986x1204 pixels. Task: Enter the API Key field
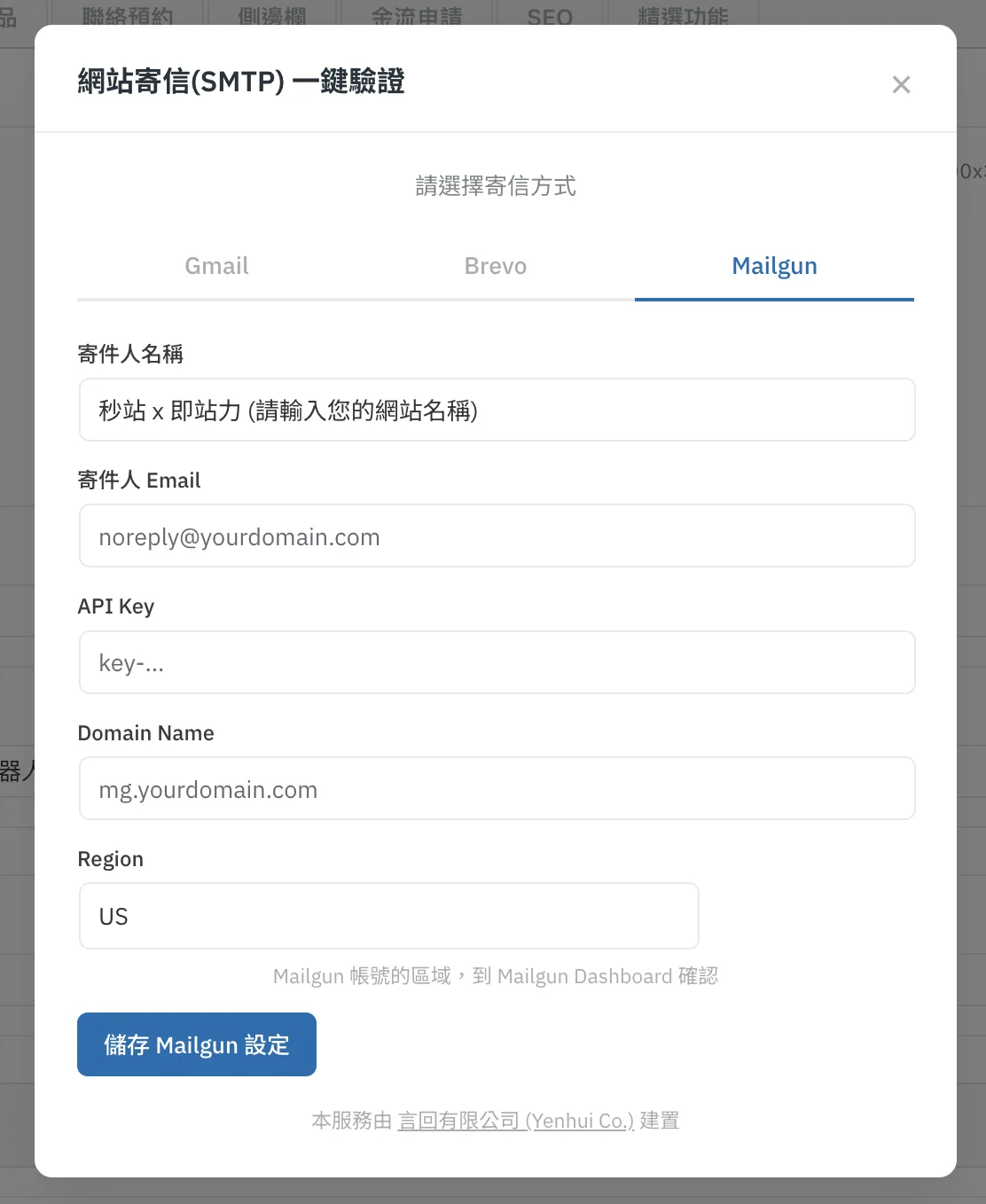tap(497, 662)
